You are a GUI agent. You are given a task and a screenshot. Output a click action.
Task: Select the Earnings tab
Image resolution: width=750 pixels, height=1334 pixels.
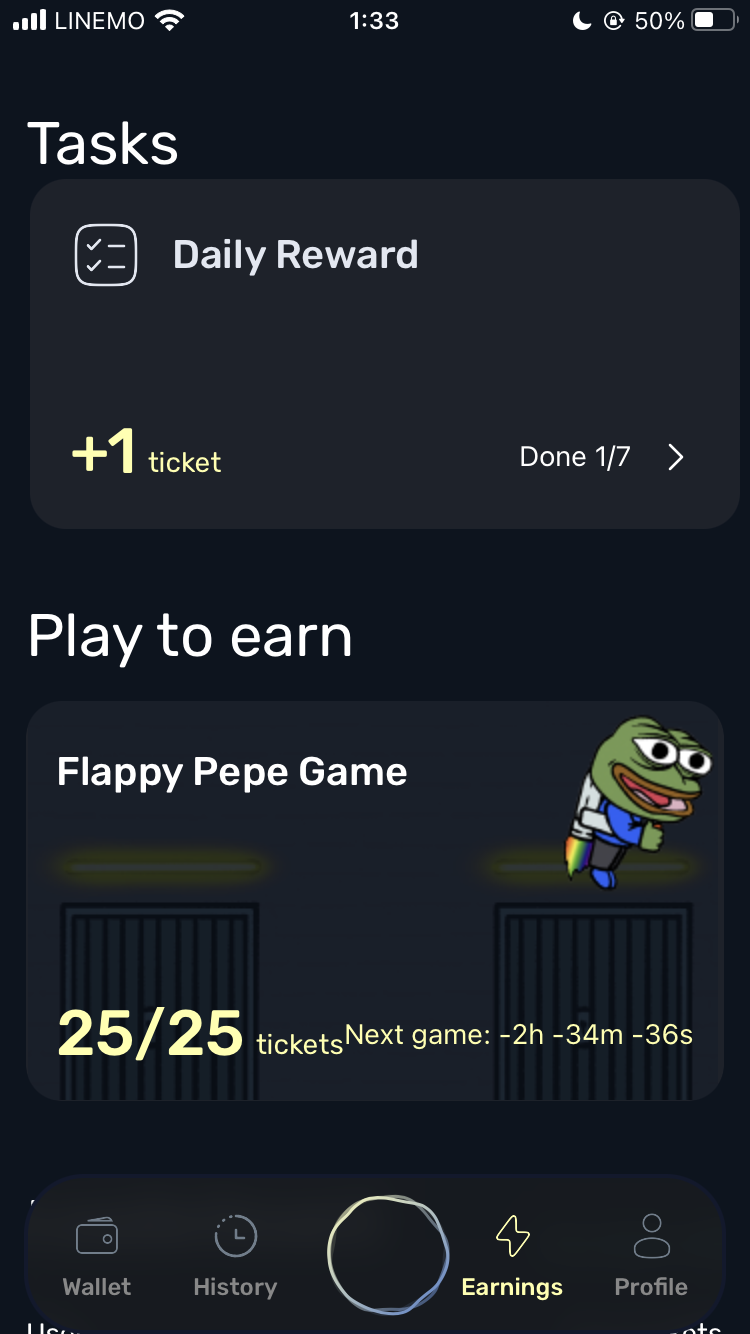pos(512,1256)
